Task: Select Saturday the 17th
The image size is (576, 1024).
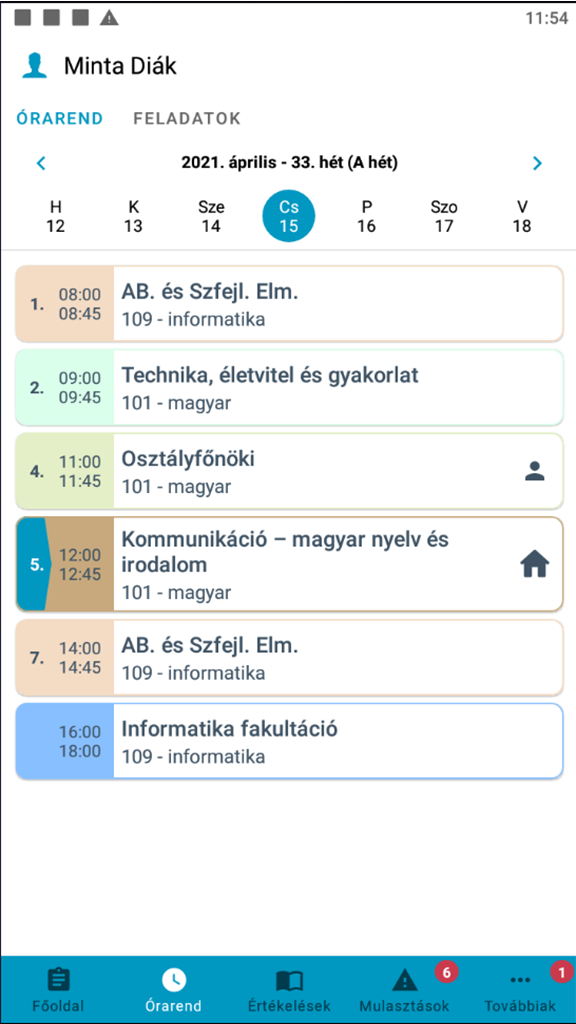Action: tap(444, 217)
